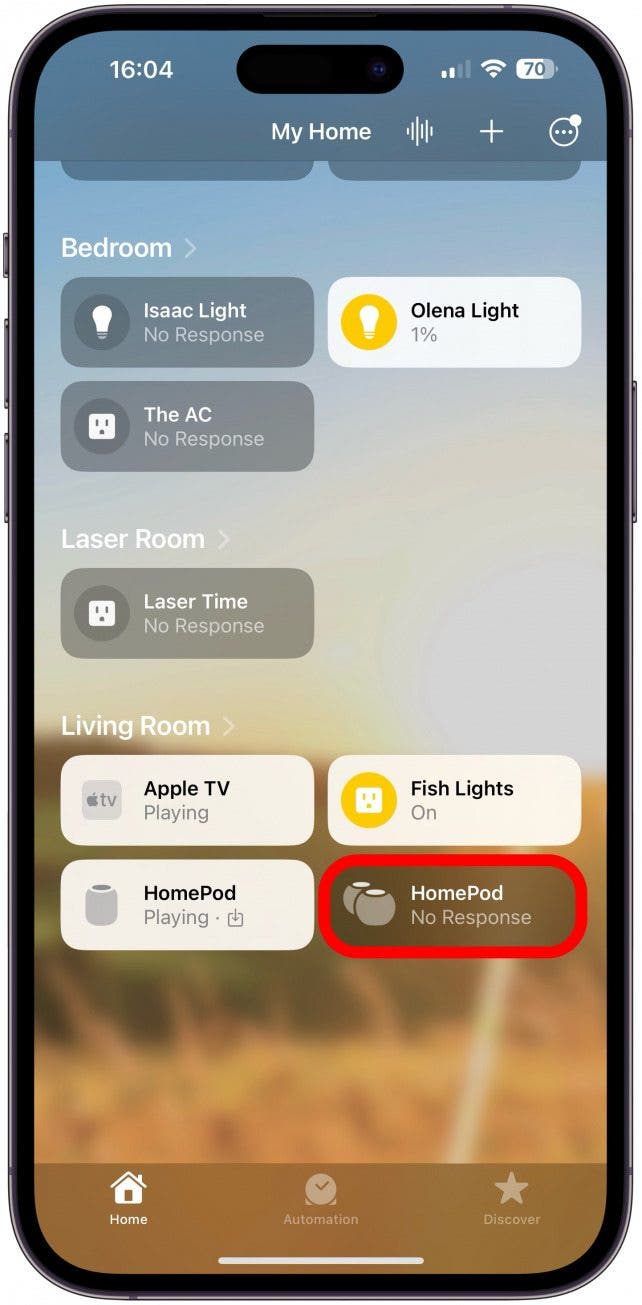Open the Apple TV tile
Screen dimensions: 642x1305
187,800
